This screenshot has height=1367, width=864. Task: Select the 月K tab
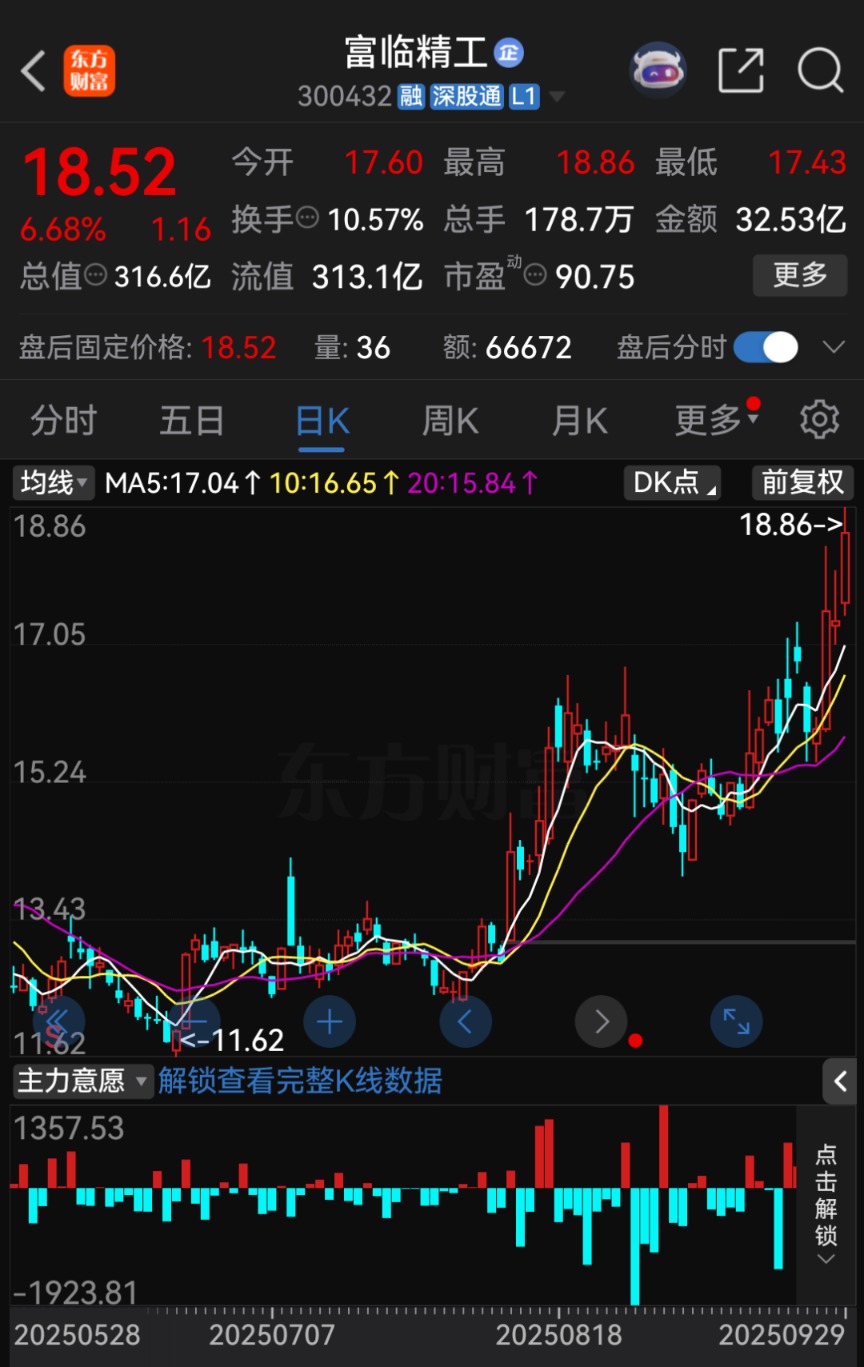pyautogui.click(x=579, y=420)
